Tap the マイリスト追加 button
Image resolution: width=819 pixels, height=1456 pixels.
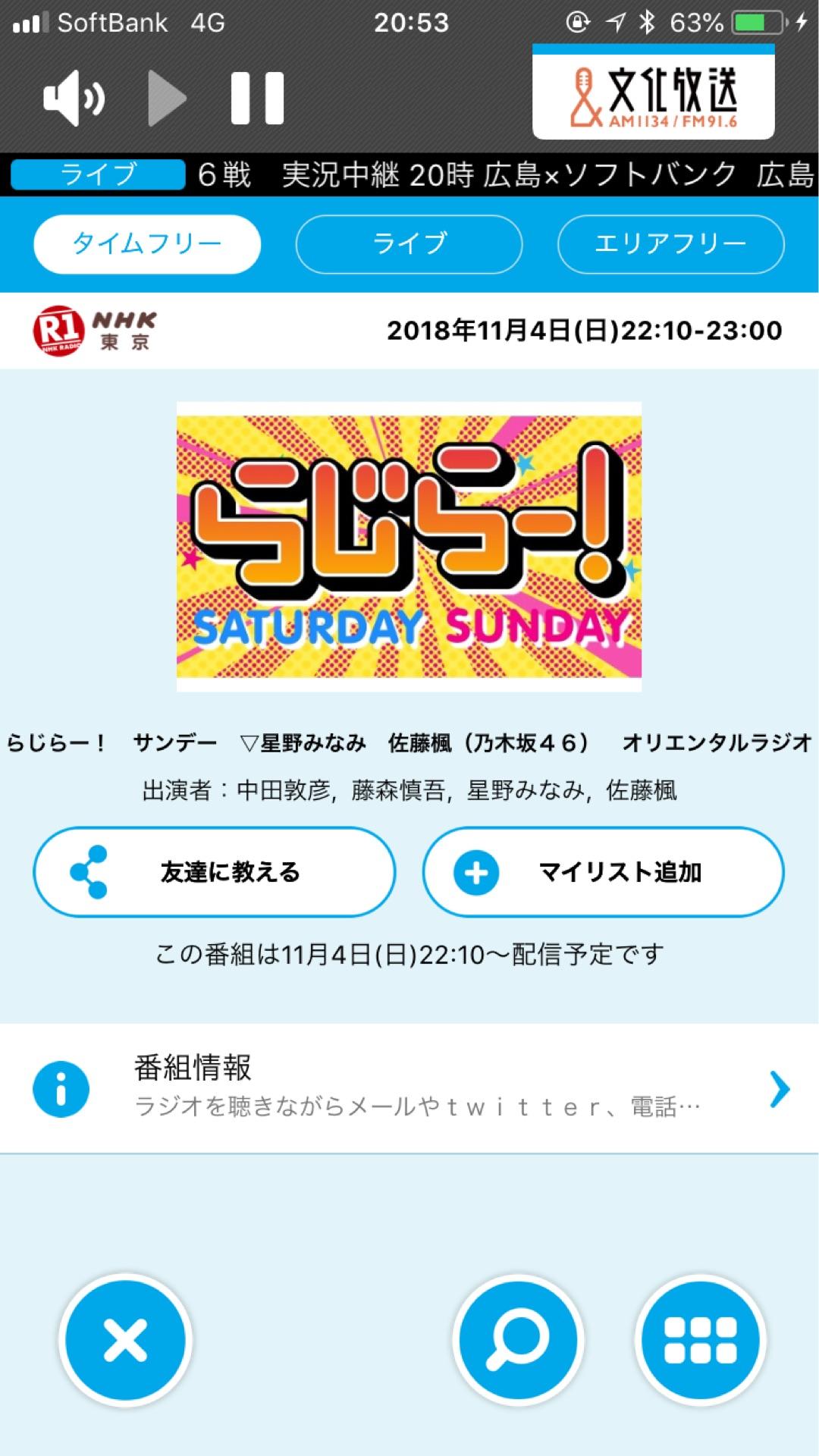603,872
